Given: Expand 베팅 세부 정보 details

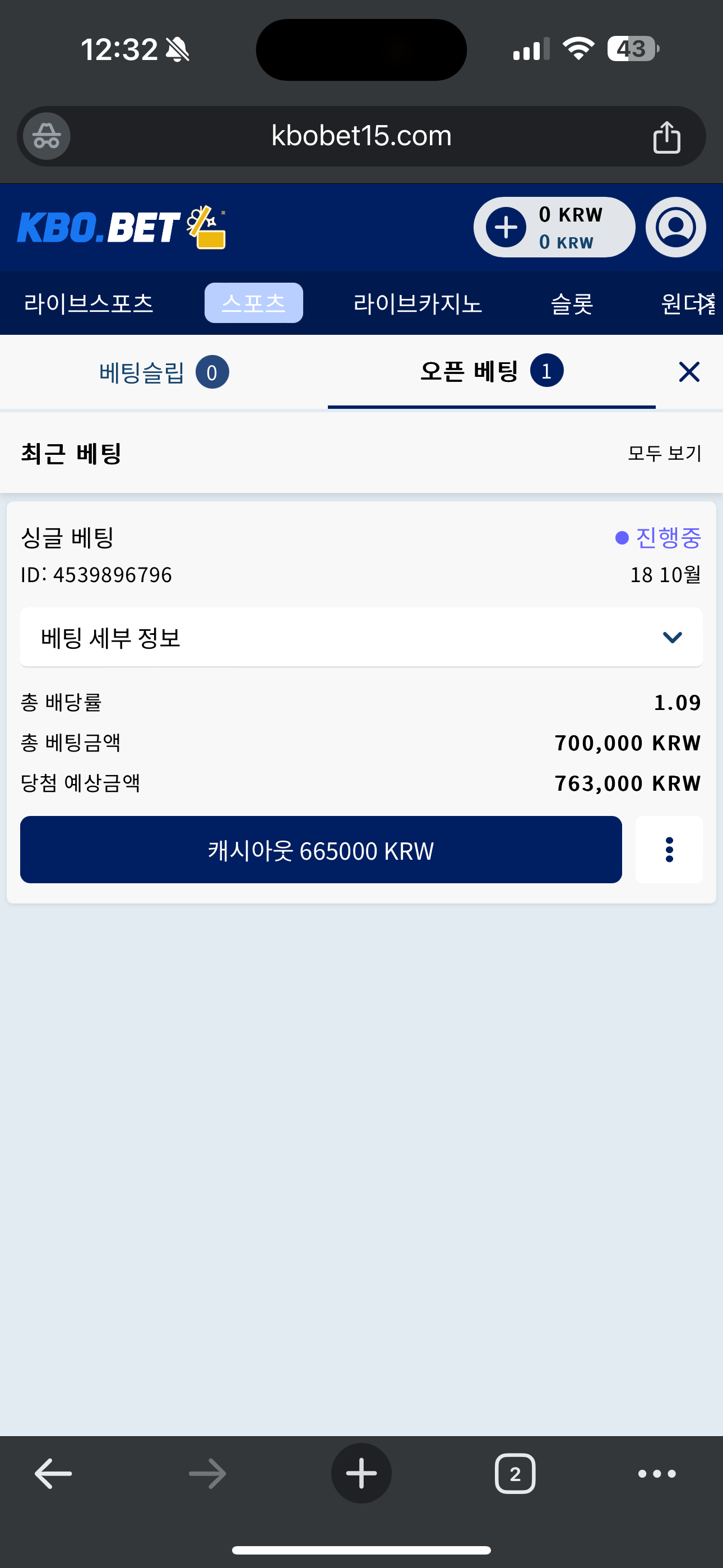Looking at the screenshot, I should click(x=361, y=637).
